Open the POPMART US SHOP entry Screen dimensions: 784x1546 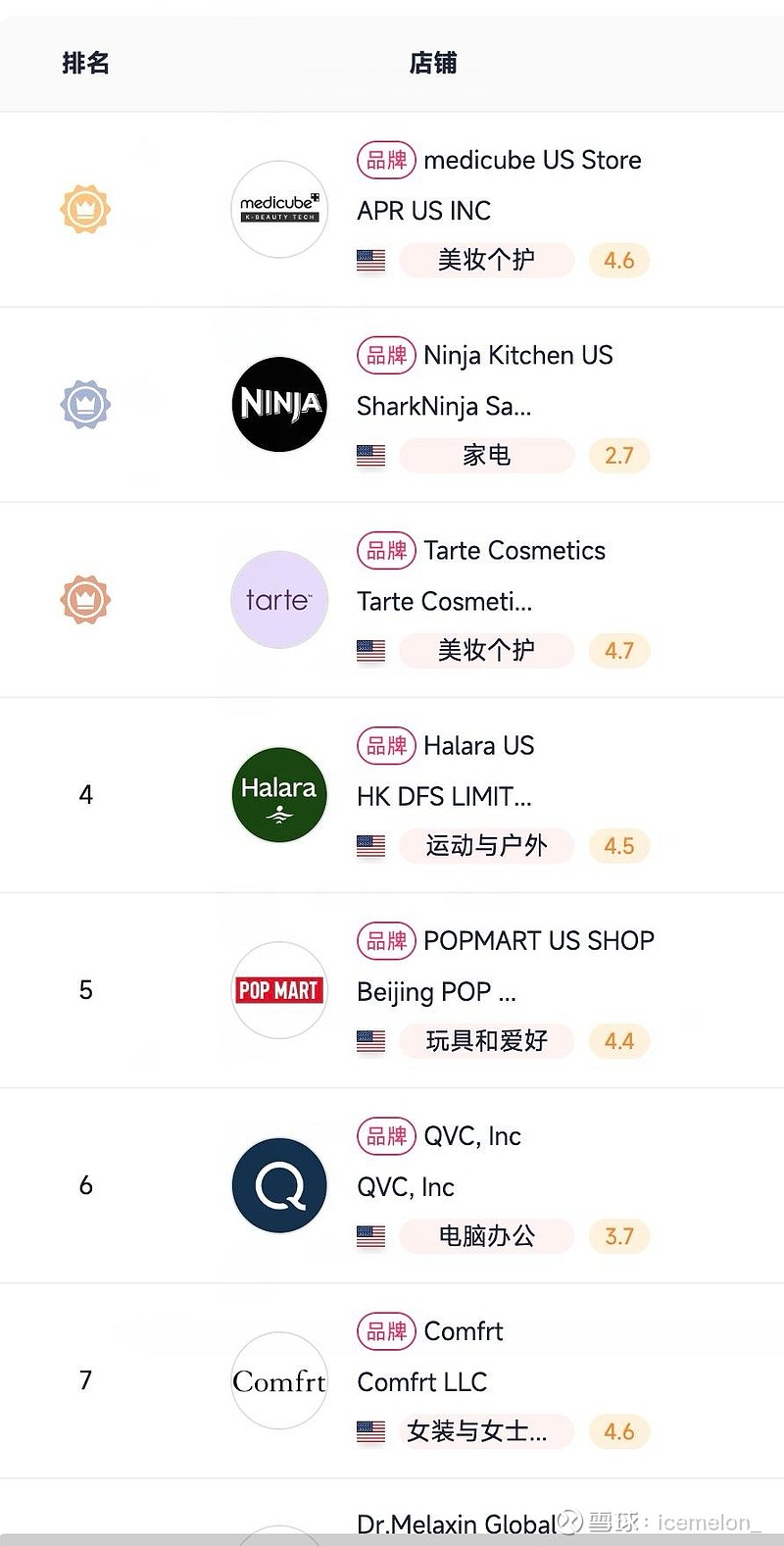tap(392, 990)
